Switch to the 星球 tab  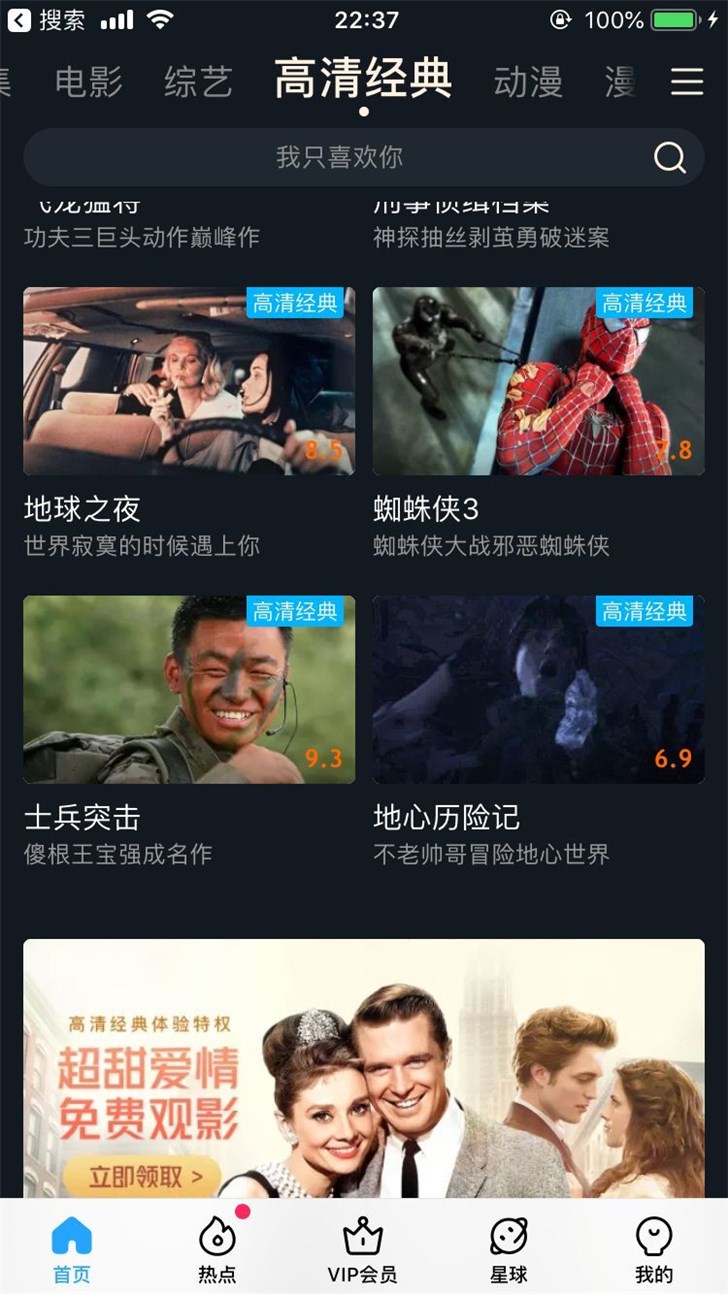coord(508,1248)
